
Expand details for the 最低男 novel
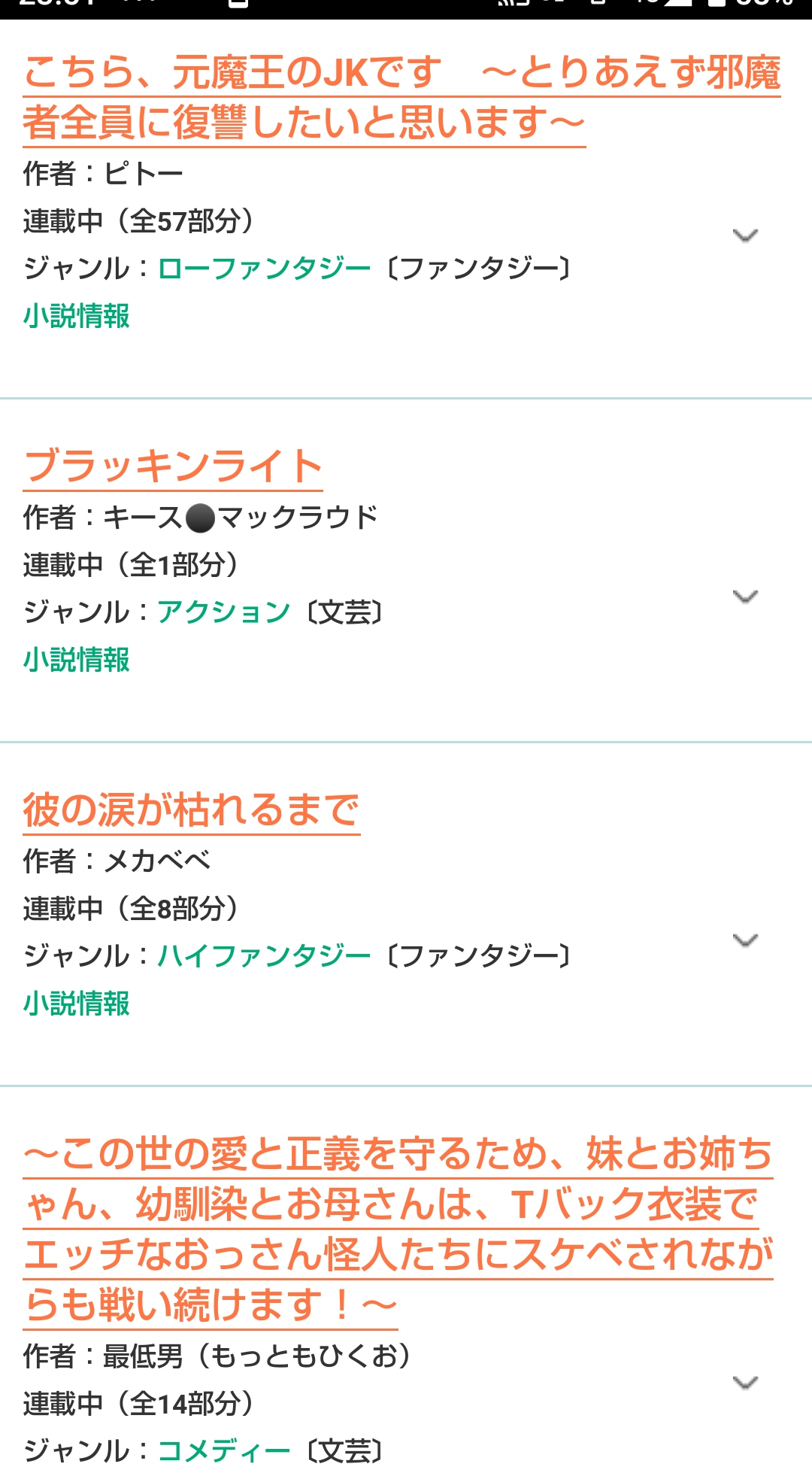(x=745, y=1383)
